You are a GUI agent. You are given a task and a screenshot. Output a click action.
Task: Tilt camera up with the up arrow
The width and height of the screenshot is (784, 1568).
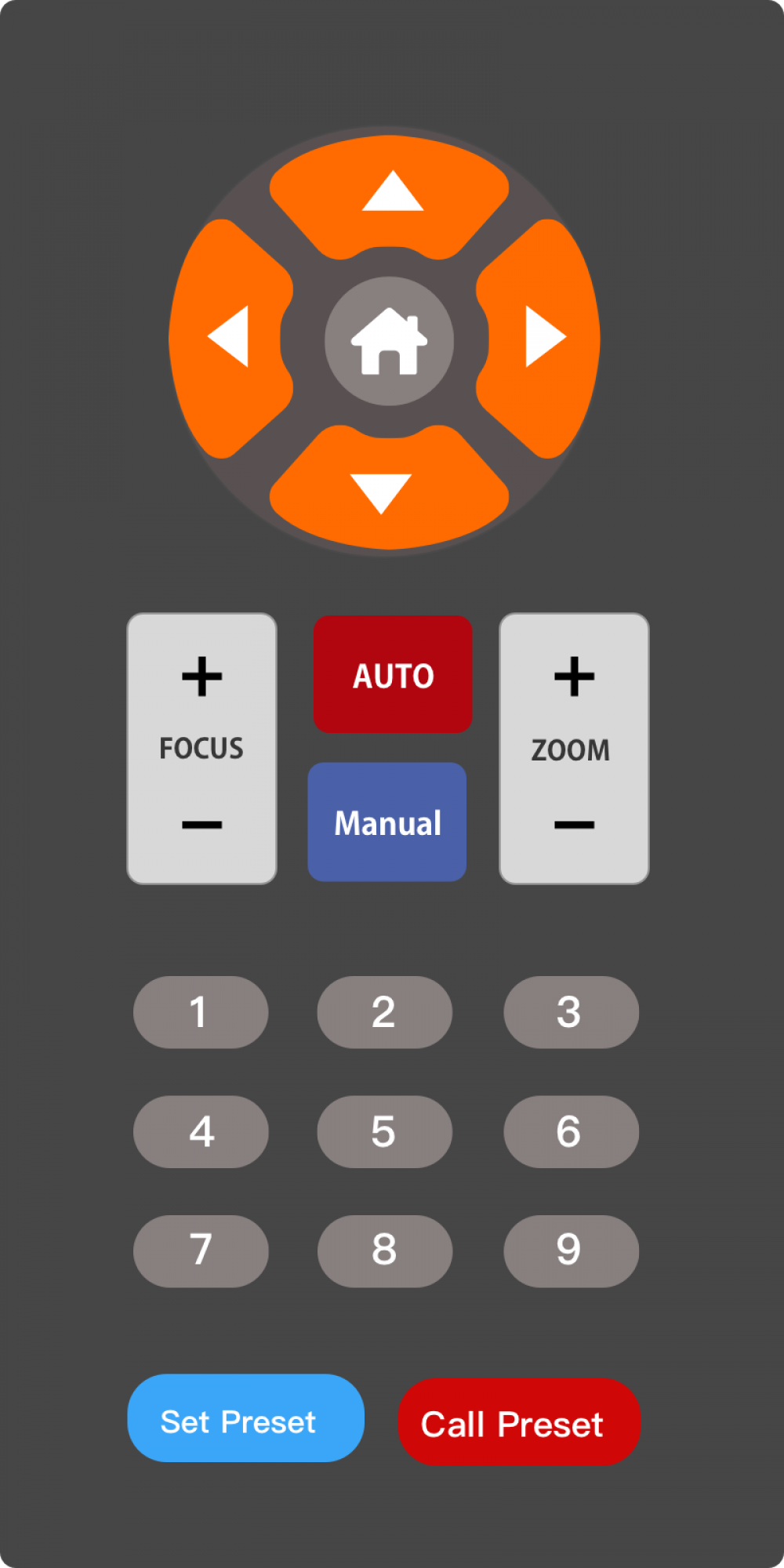391,192
